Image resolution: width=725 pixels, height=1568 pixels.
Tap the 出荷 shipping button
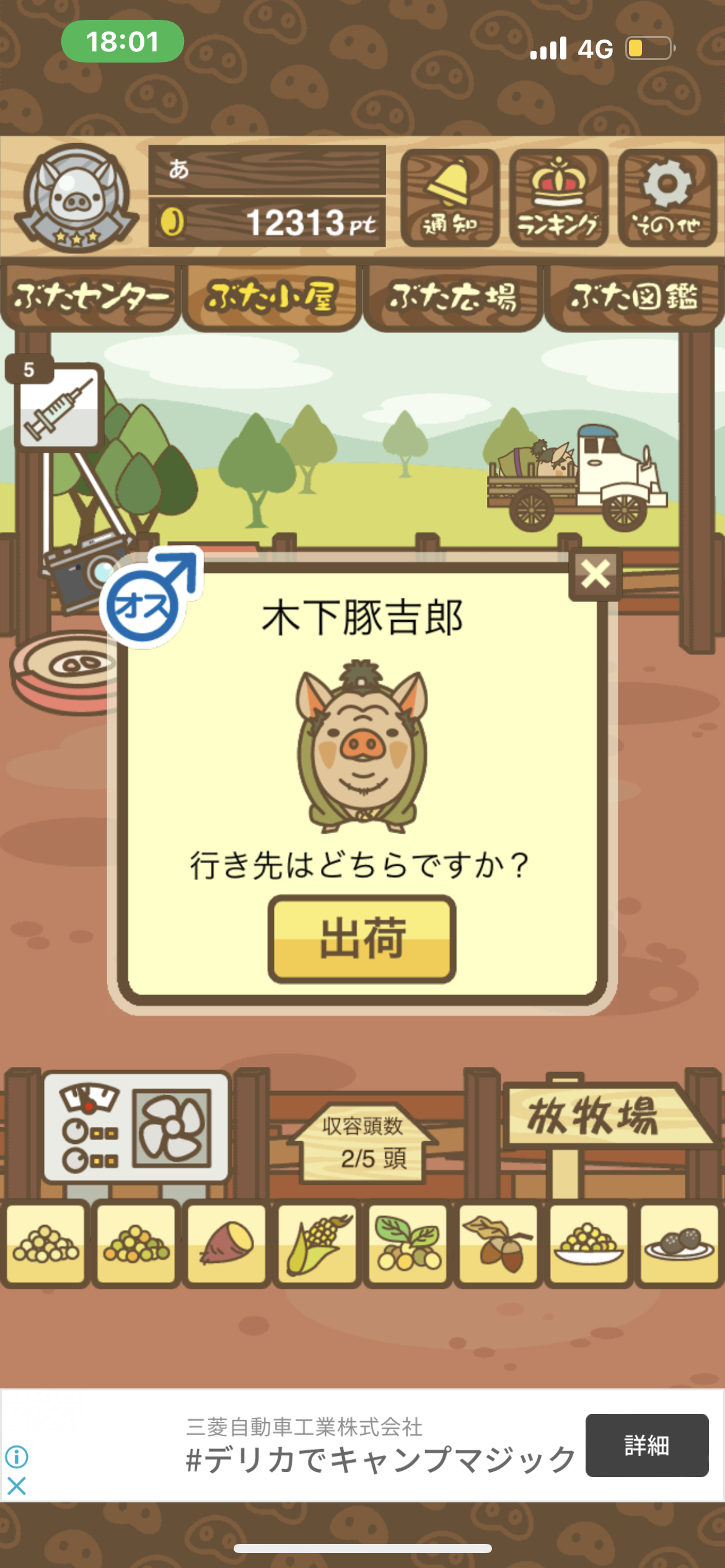pos(362,939)
